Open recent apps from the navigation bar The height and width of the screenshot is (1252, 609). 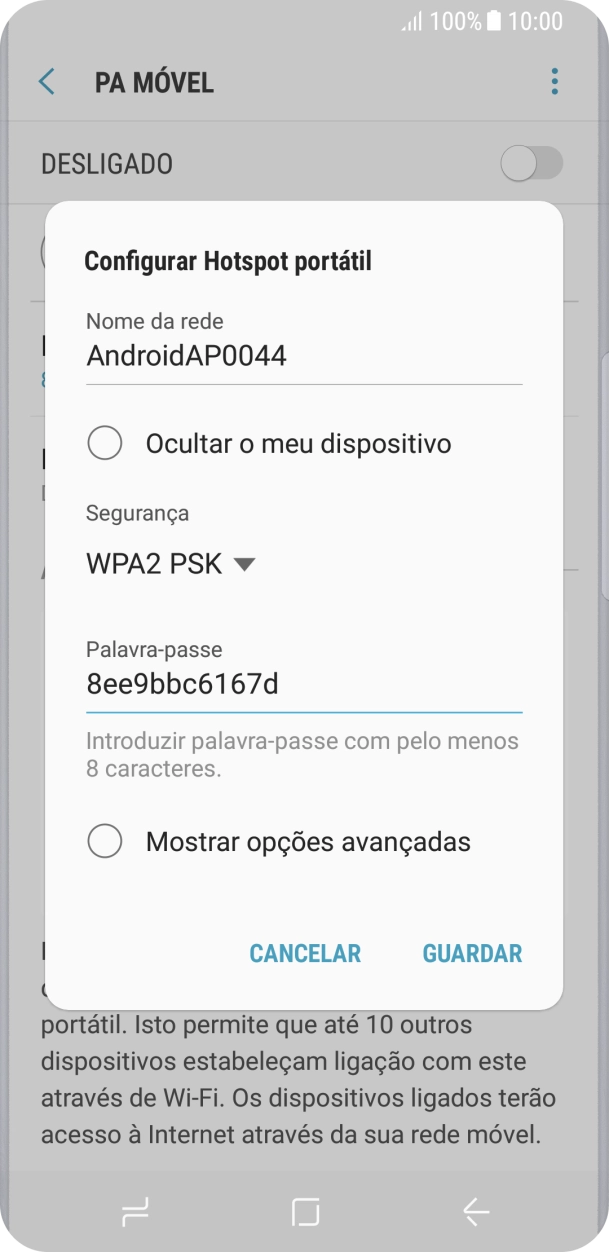tap(134, 1213)
